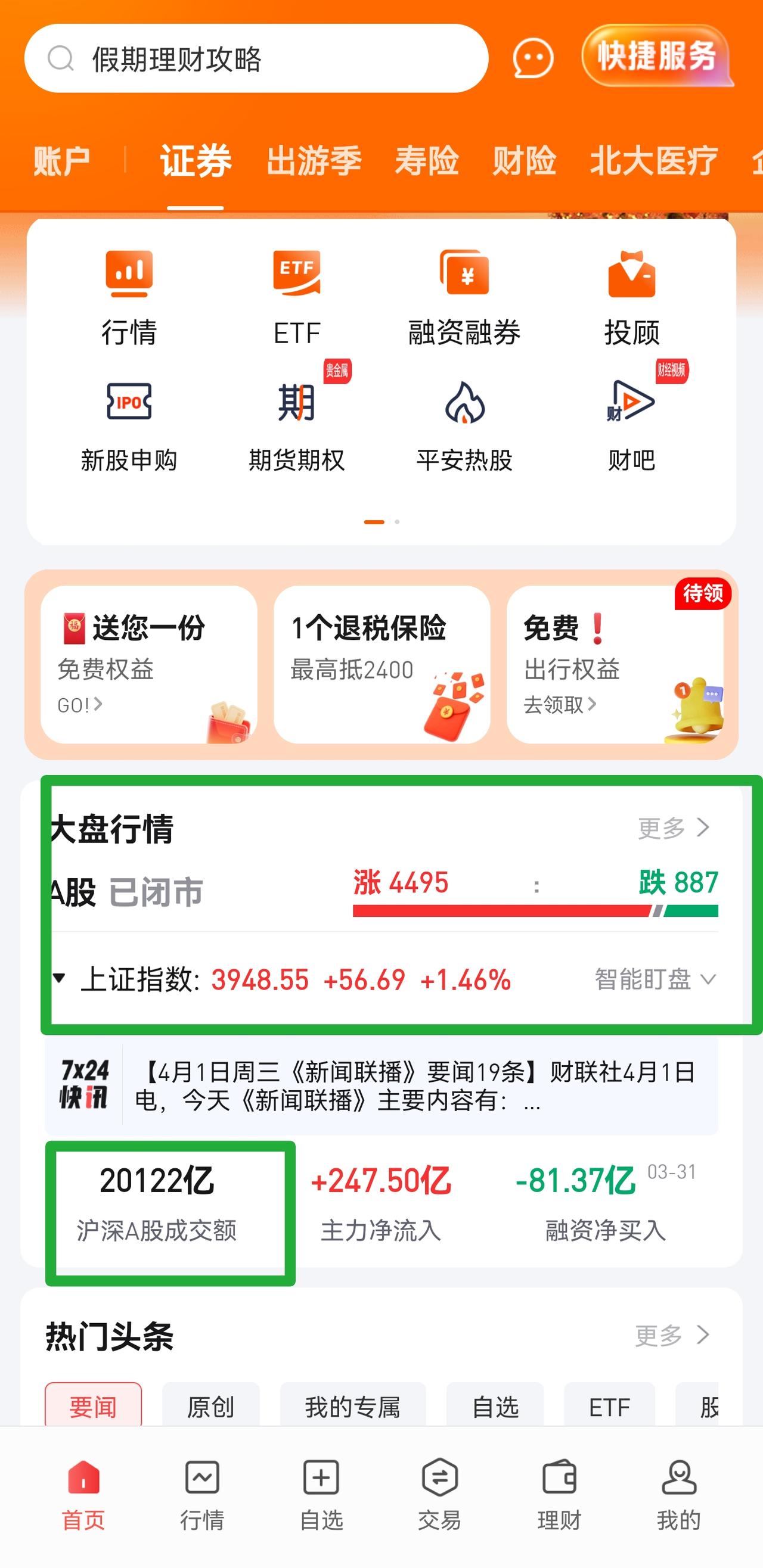This screenshot has height=1568, width=763.
Task: Switch to the 账户 tab at top
Action: (62, 160)
